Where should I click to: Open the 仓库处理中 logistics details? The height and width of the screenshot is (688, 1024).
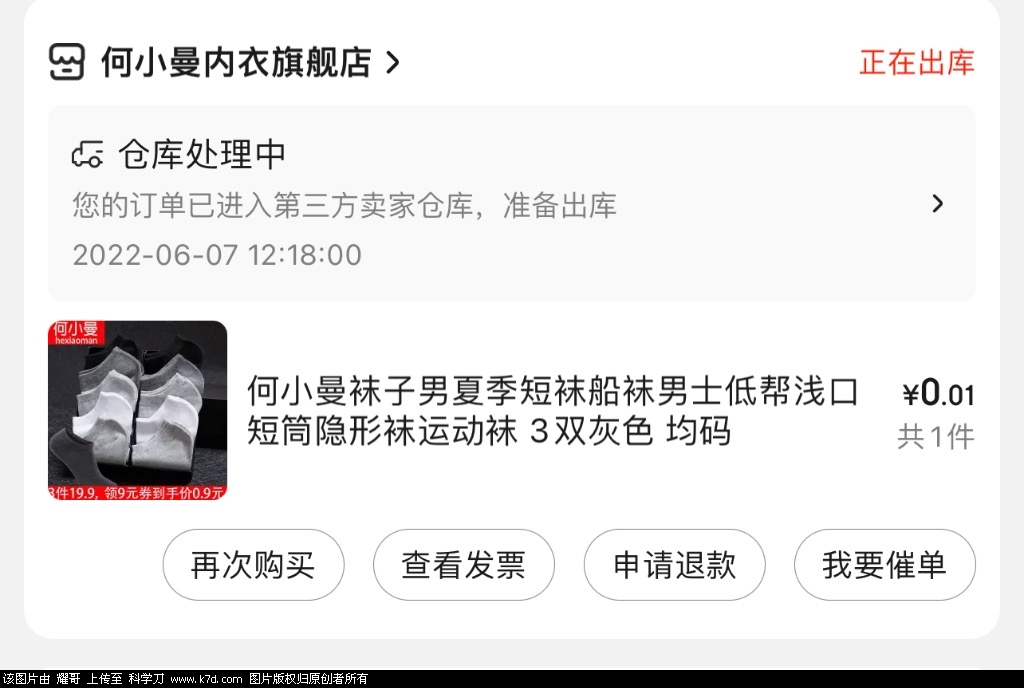click(x=510, y=204)
